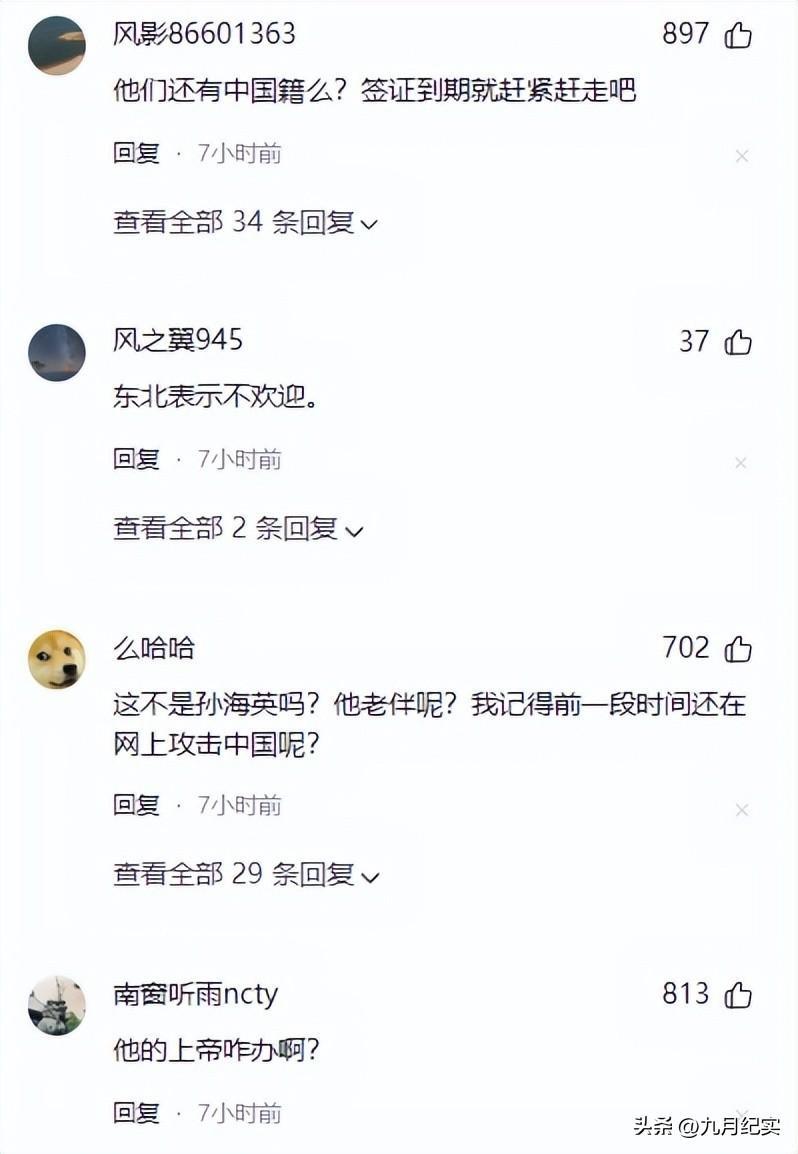View all 2 replies
The image size is (798, 1154).
237,528
